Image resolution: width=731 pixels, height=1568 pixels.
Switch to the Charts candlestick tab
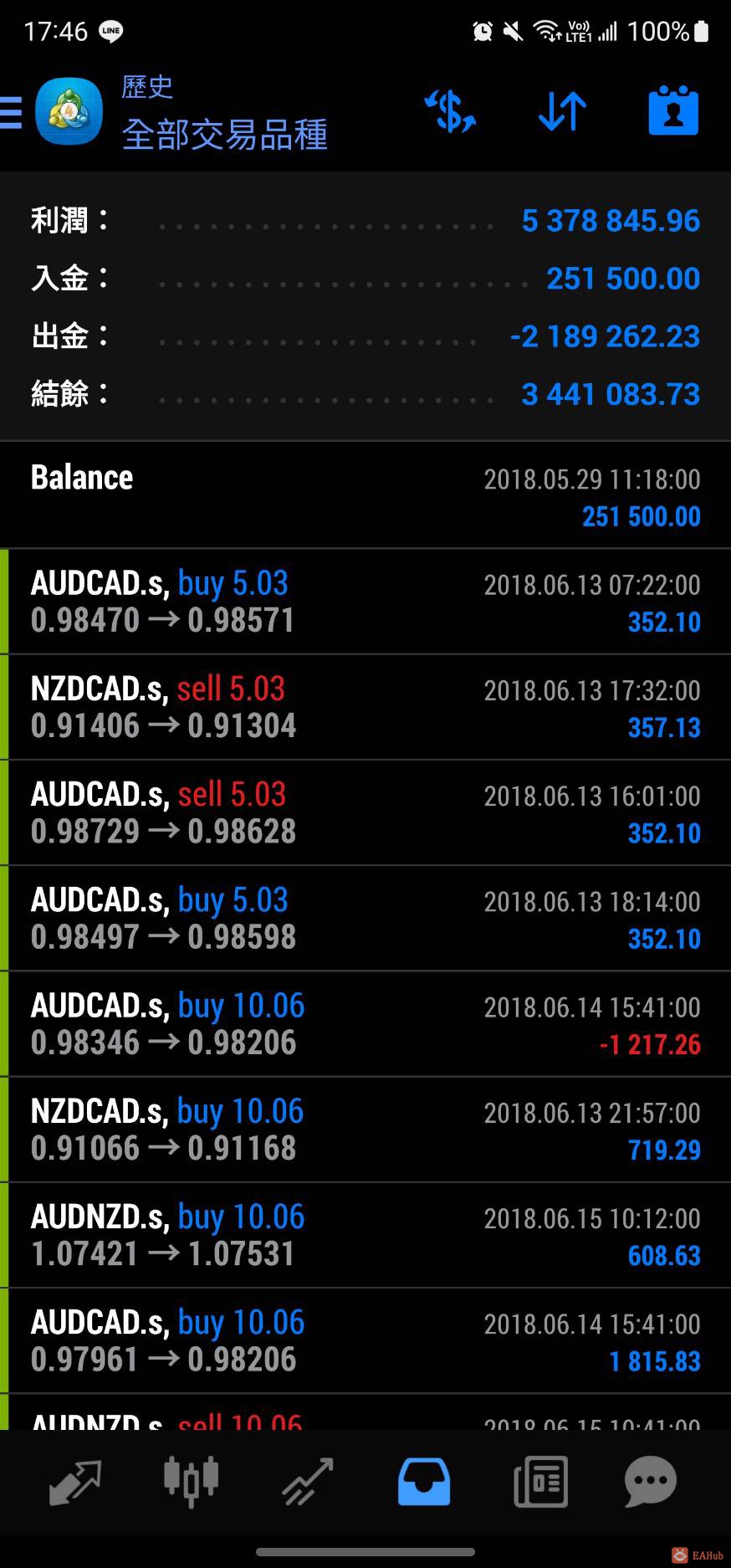click(191, 1481)
